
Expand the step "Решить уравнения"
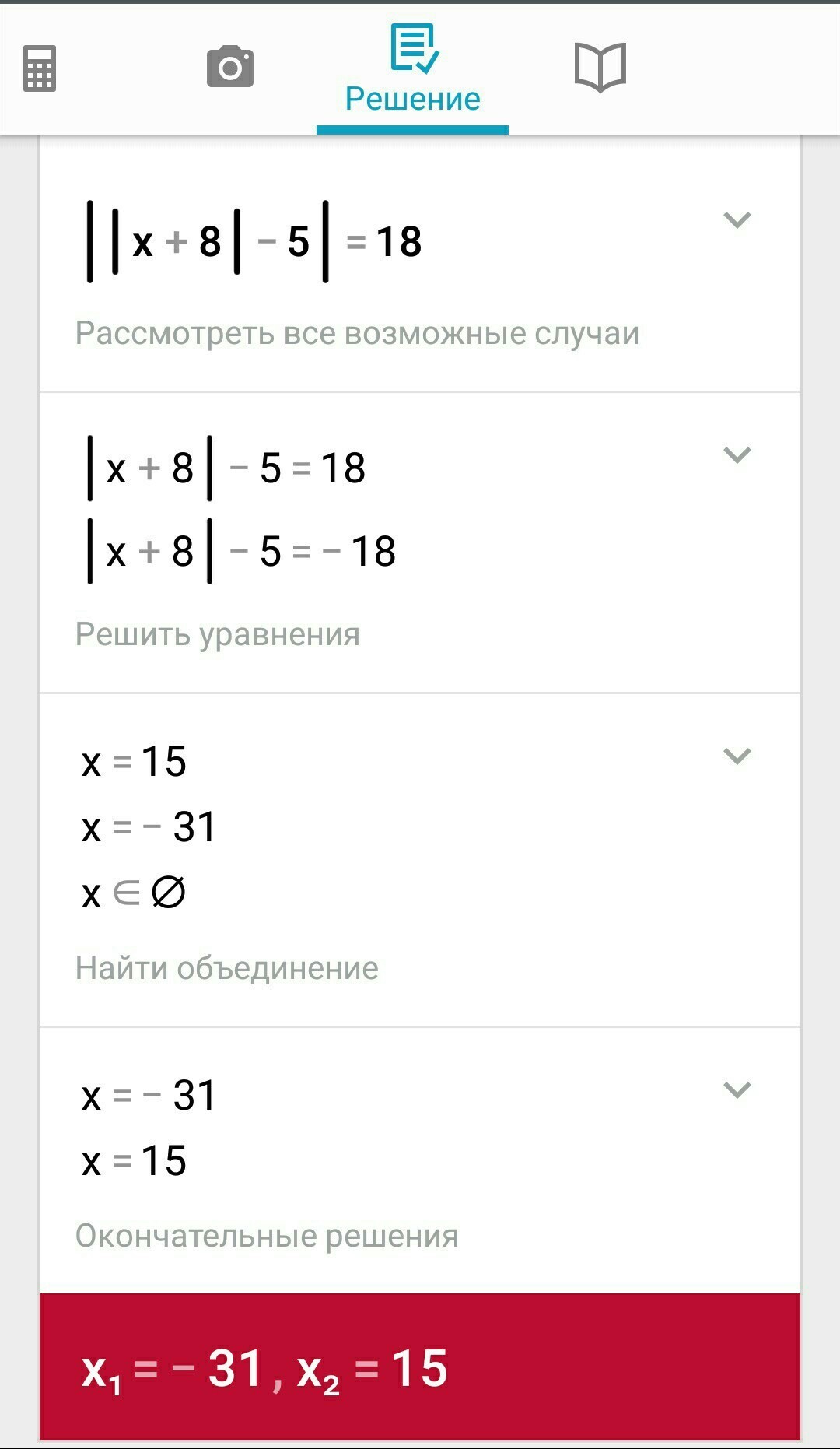737,454
